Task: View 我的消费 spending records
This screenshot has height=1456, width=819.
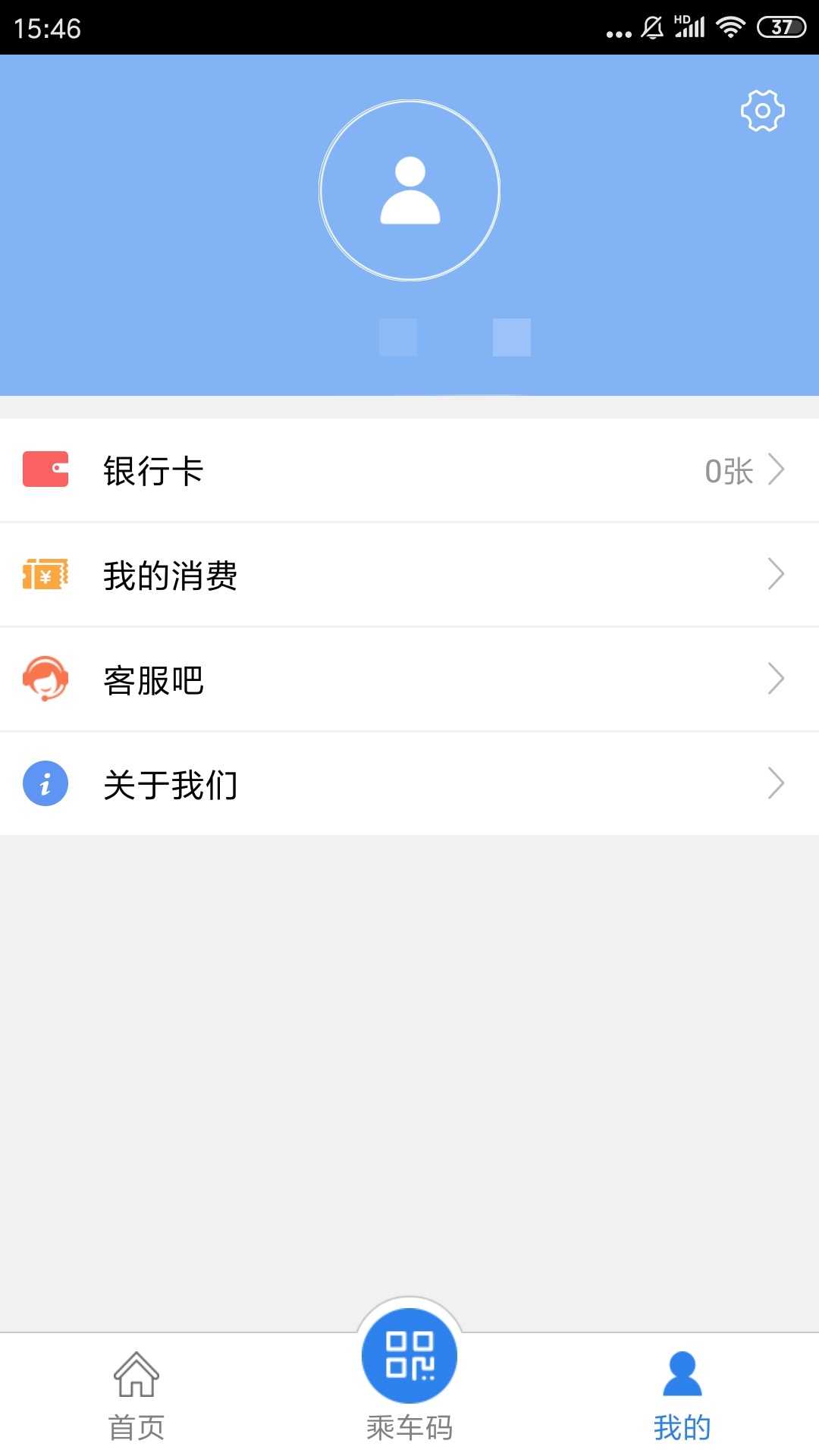Action: (x=409, y=575)
